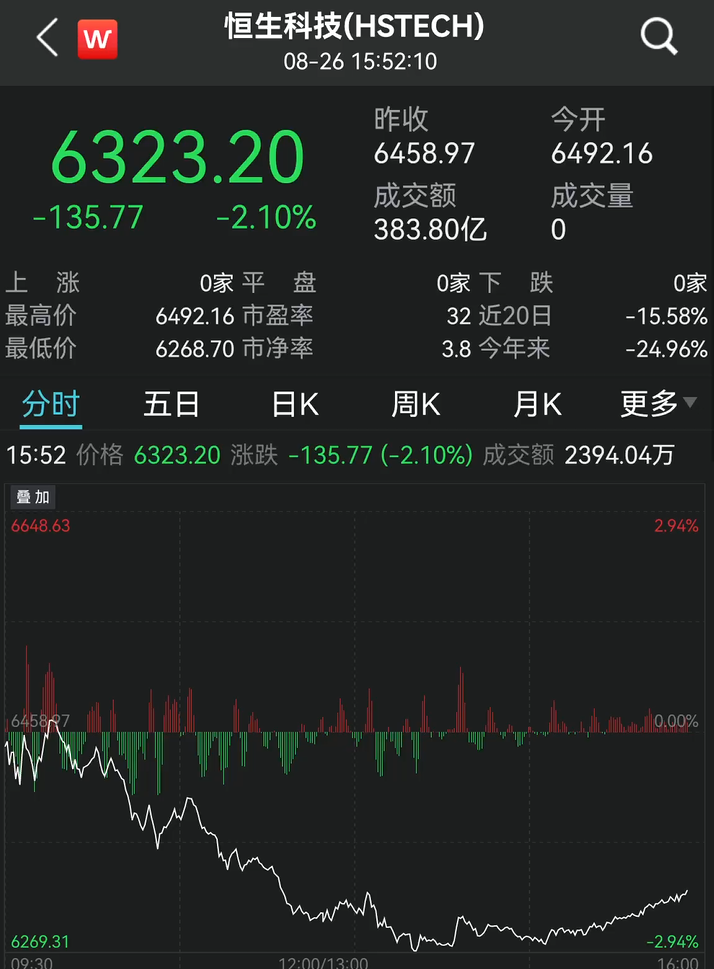714x969 pixels.
Task: Show the 月K chart tab
Action: 537,404
